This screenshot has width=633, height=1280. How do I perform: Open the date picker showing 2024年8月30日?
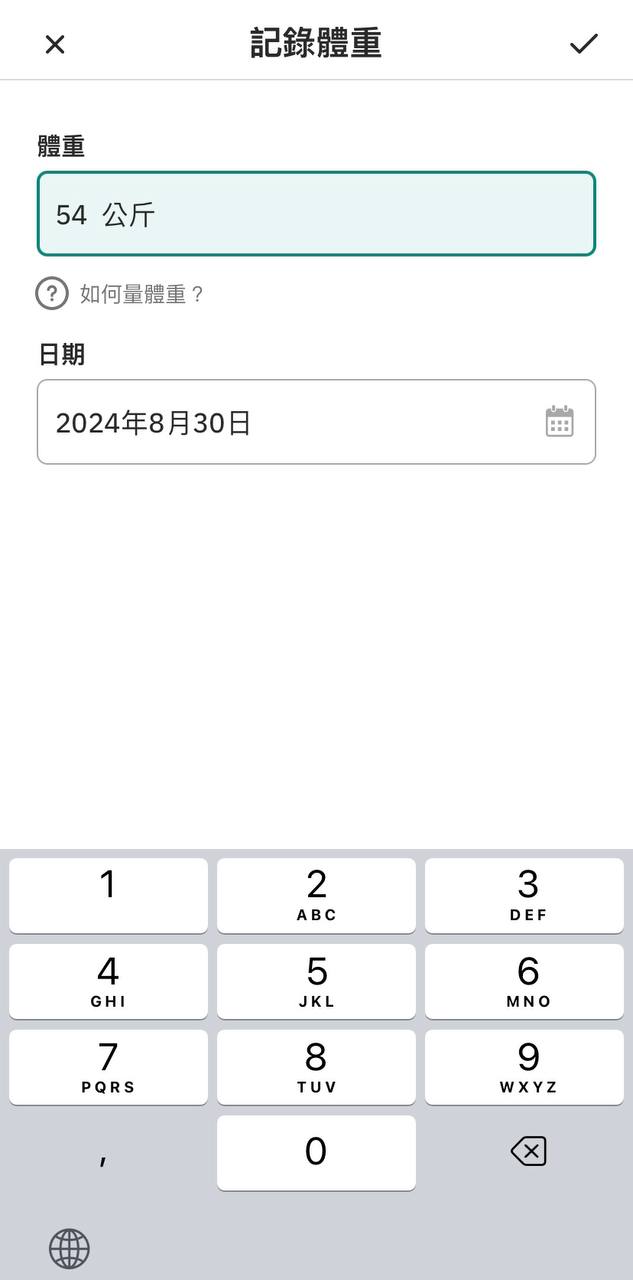316,422
